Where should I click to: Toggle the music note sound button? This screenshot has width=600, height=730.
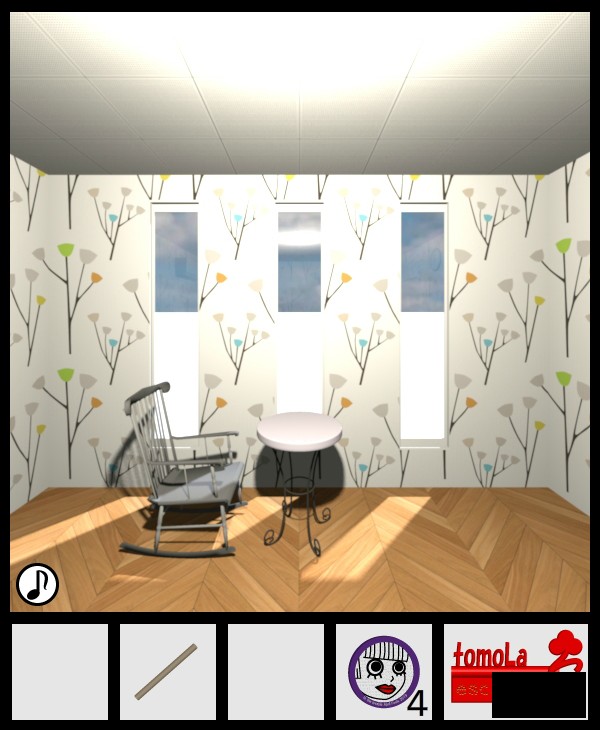point(37,584)
